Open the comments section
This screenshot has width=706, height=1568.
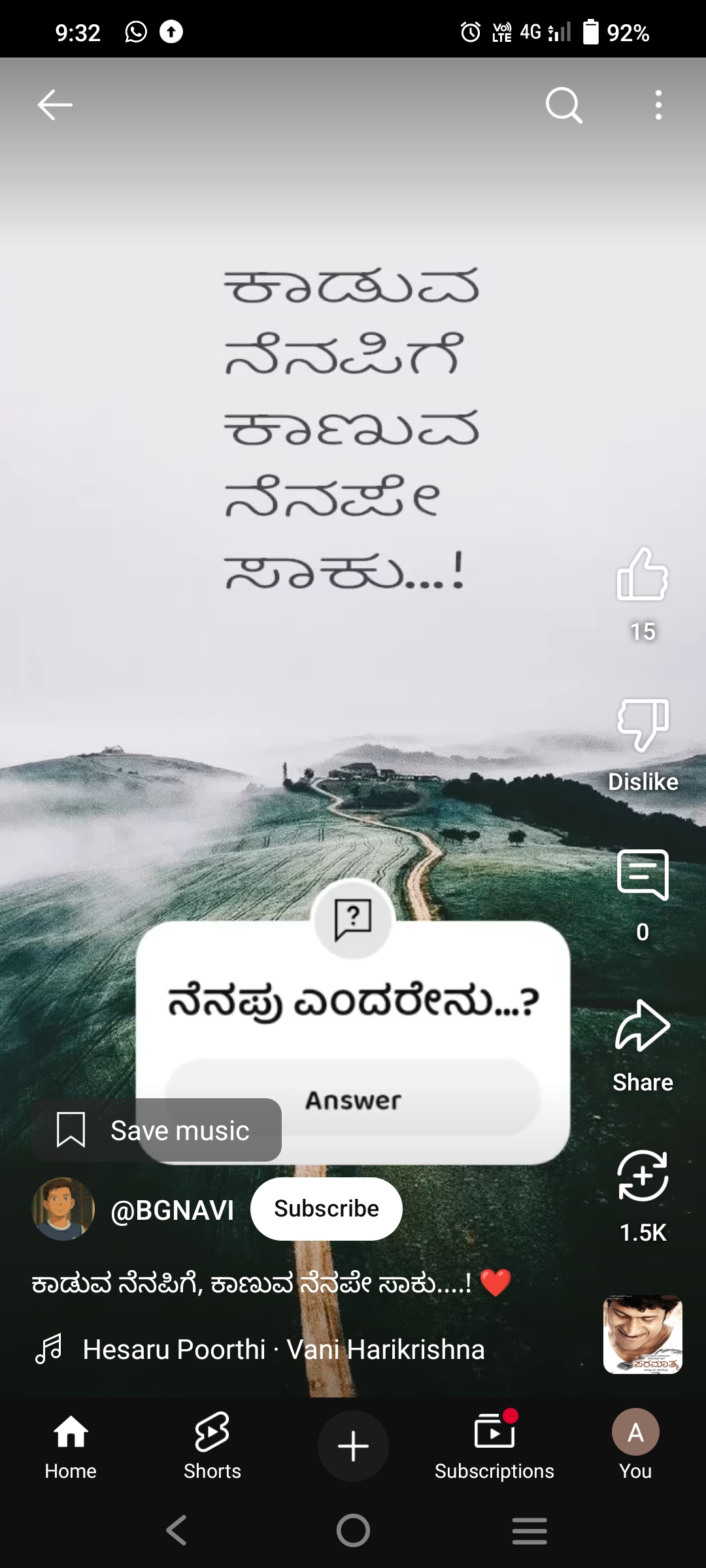point(643,875)
